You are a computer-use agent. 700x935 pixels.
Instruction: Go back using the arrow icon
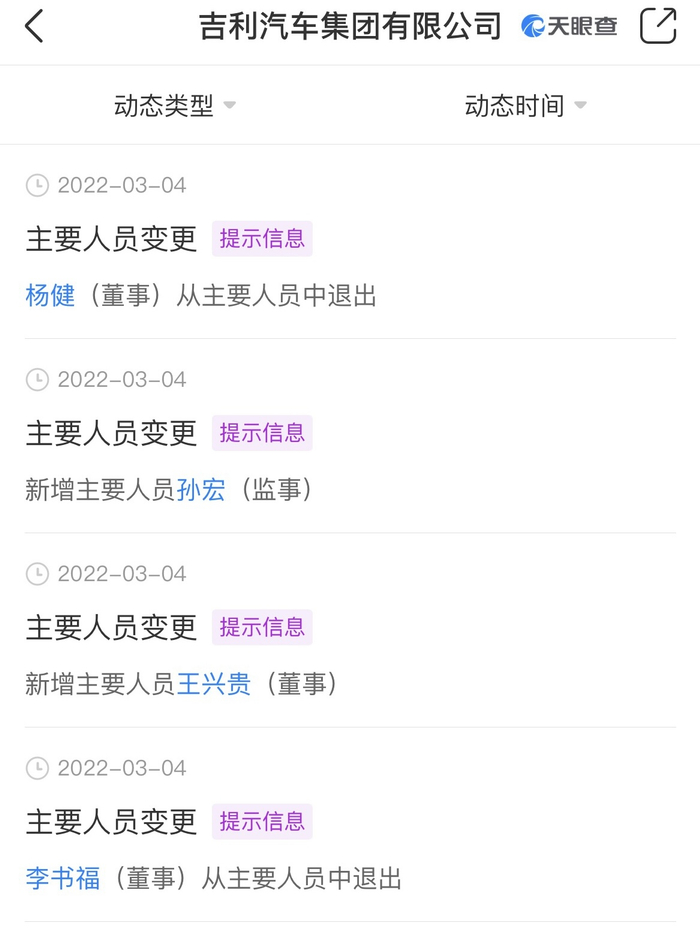click(x=35, y=27)
